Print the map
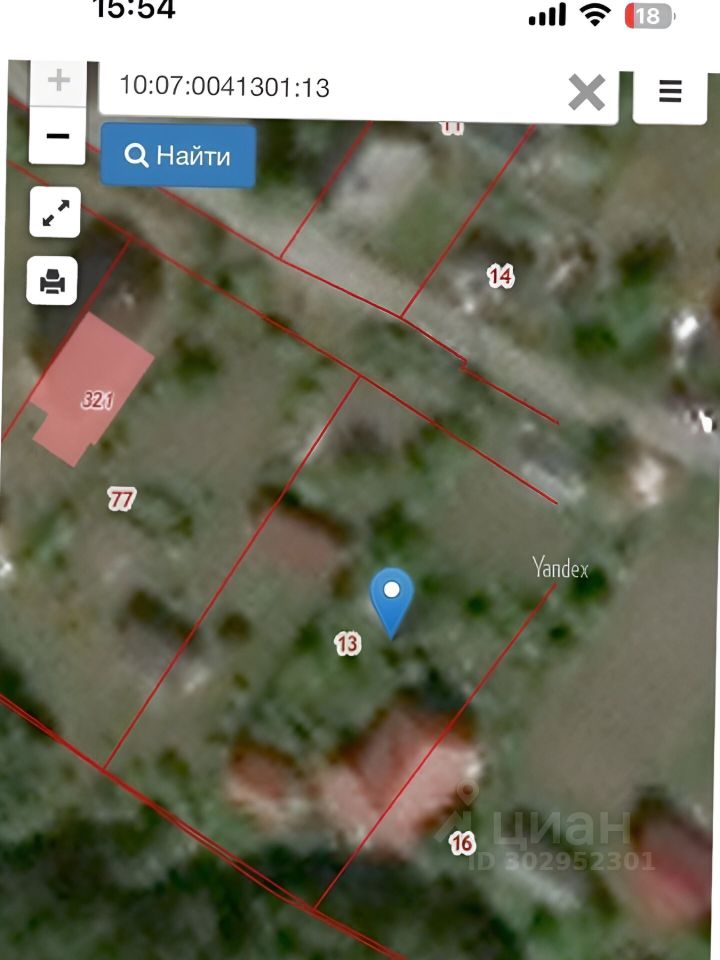Viewport: 720px width, 960px height. [x=53, y=281]
